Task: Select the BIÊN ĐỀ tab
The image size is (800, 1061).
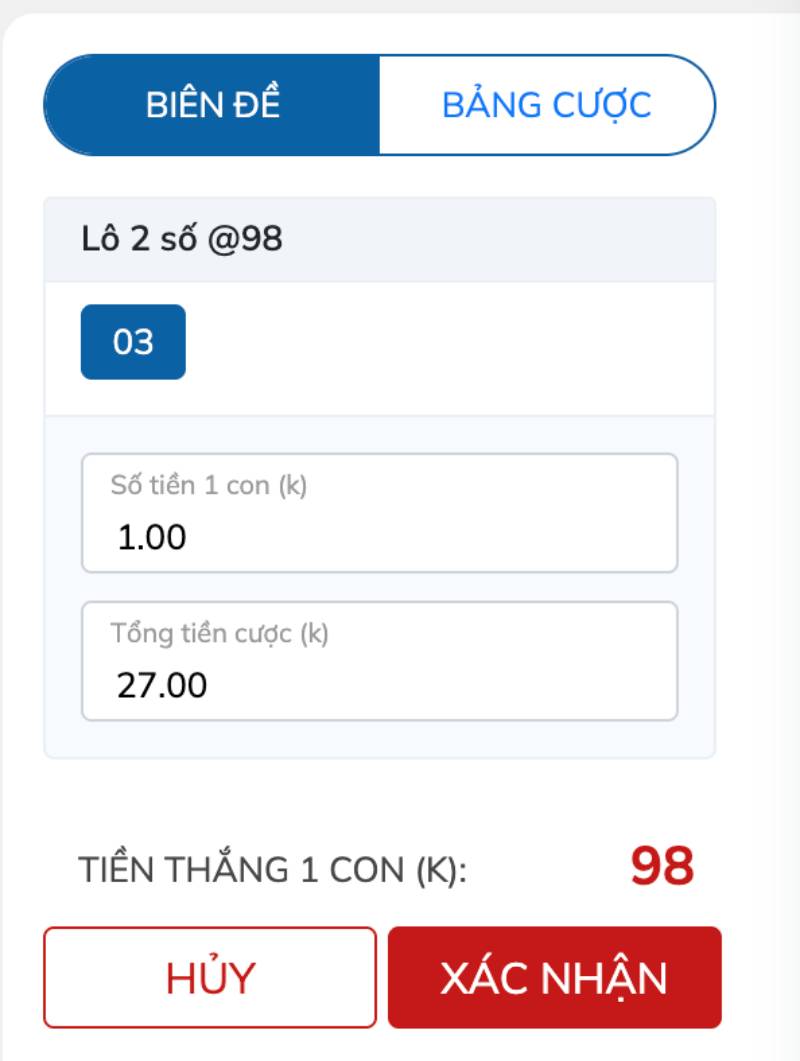Action: (x=210, y=103)
